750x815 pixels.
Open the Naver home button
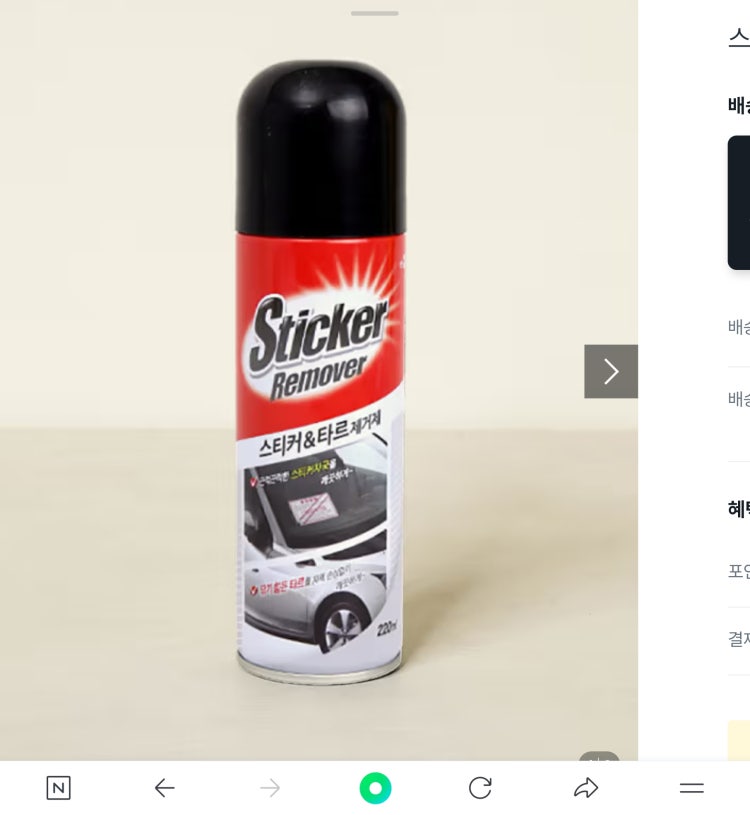click(59, 788)
